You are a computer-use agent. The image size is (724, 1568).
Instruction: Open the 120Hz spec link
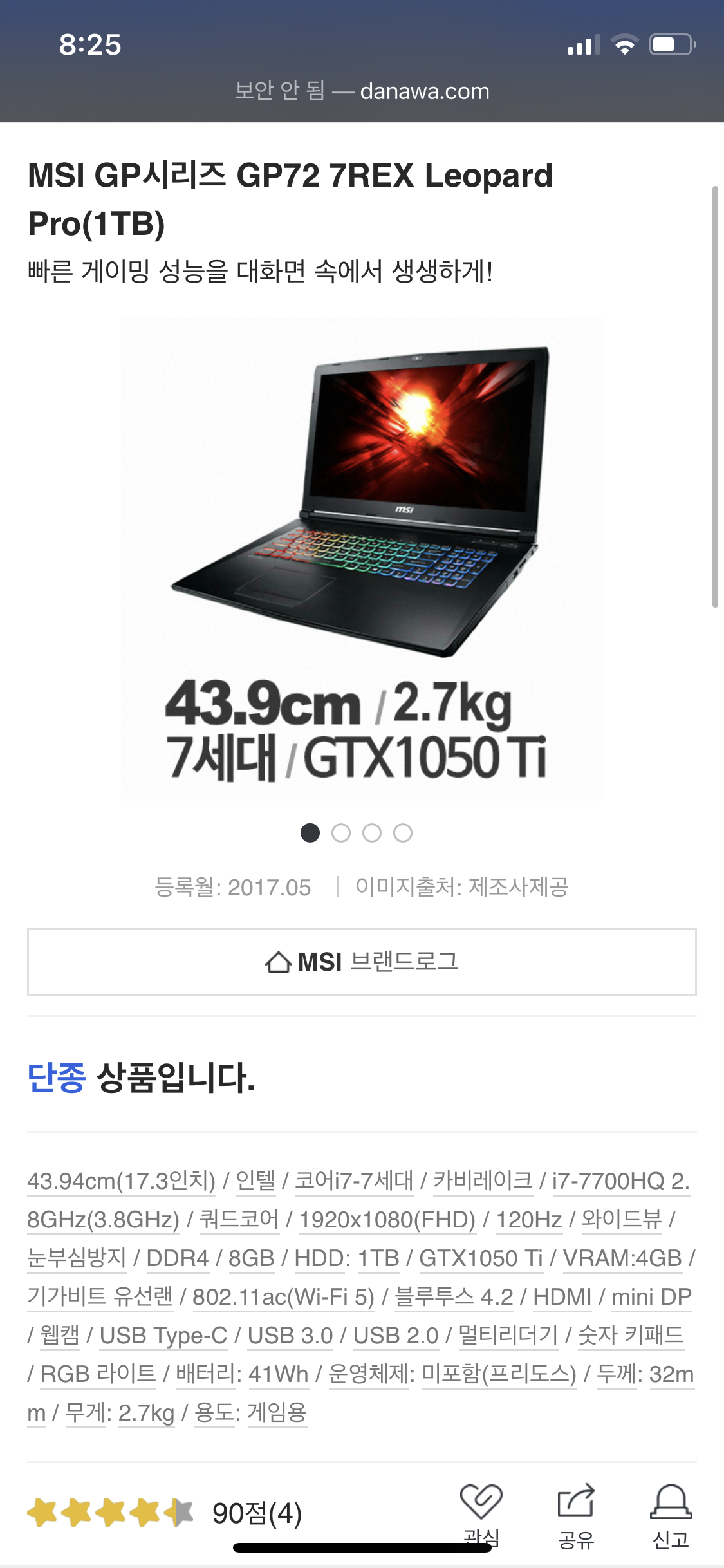pos(529,1220)
